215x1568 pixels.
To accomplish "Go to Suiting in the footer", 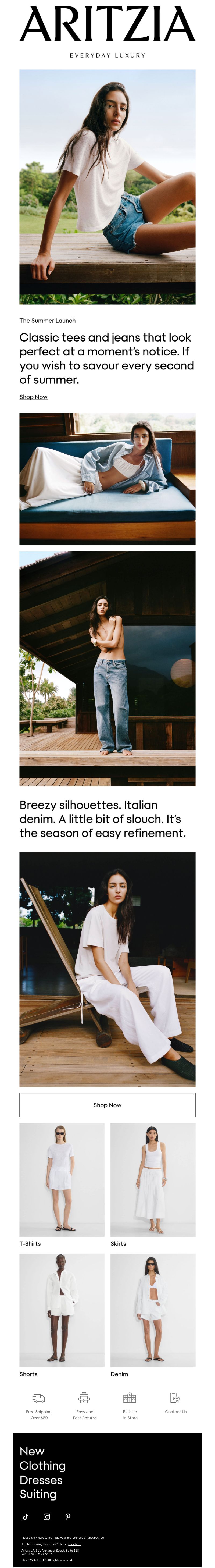I will click(38, 1494).
